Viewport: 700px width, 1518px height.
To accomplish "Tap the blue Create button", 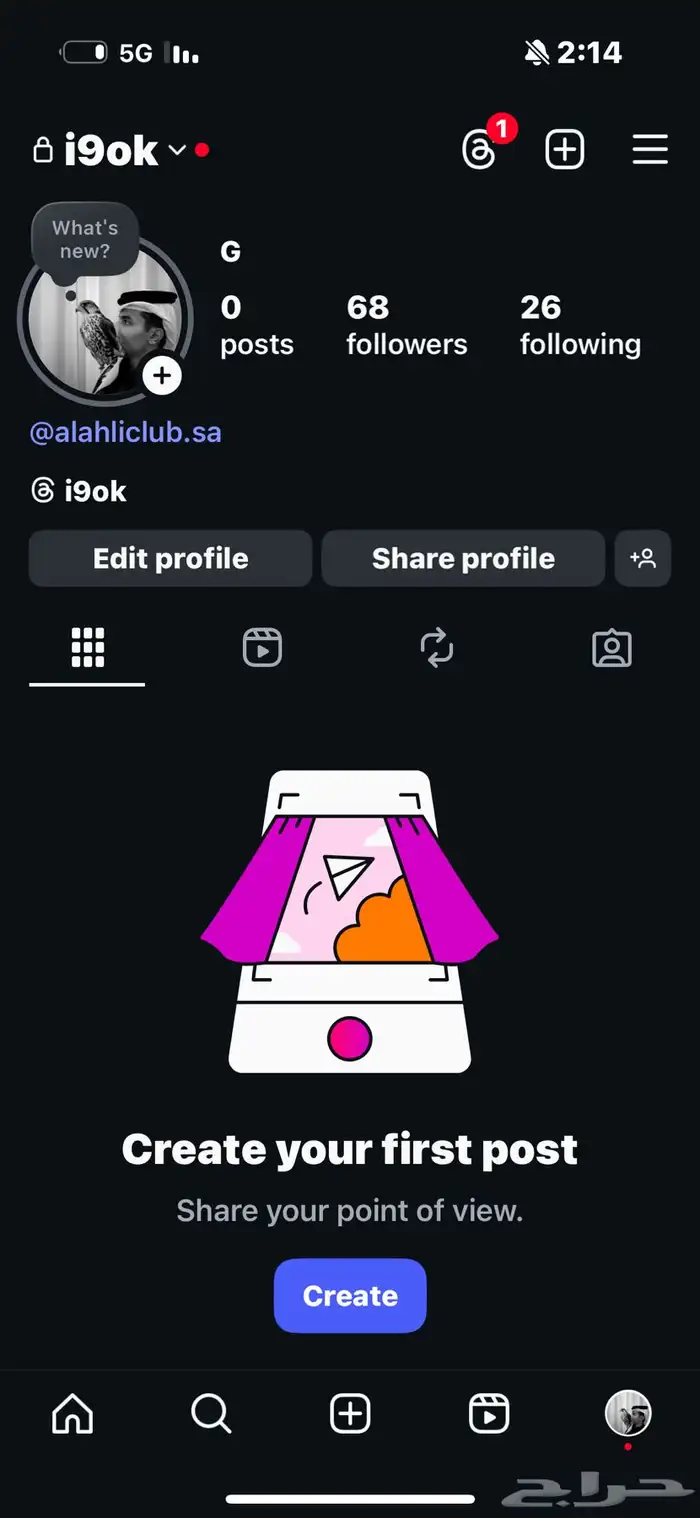I will [350, 1296].
